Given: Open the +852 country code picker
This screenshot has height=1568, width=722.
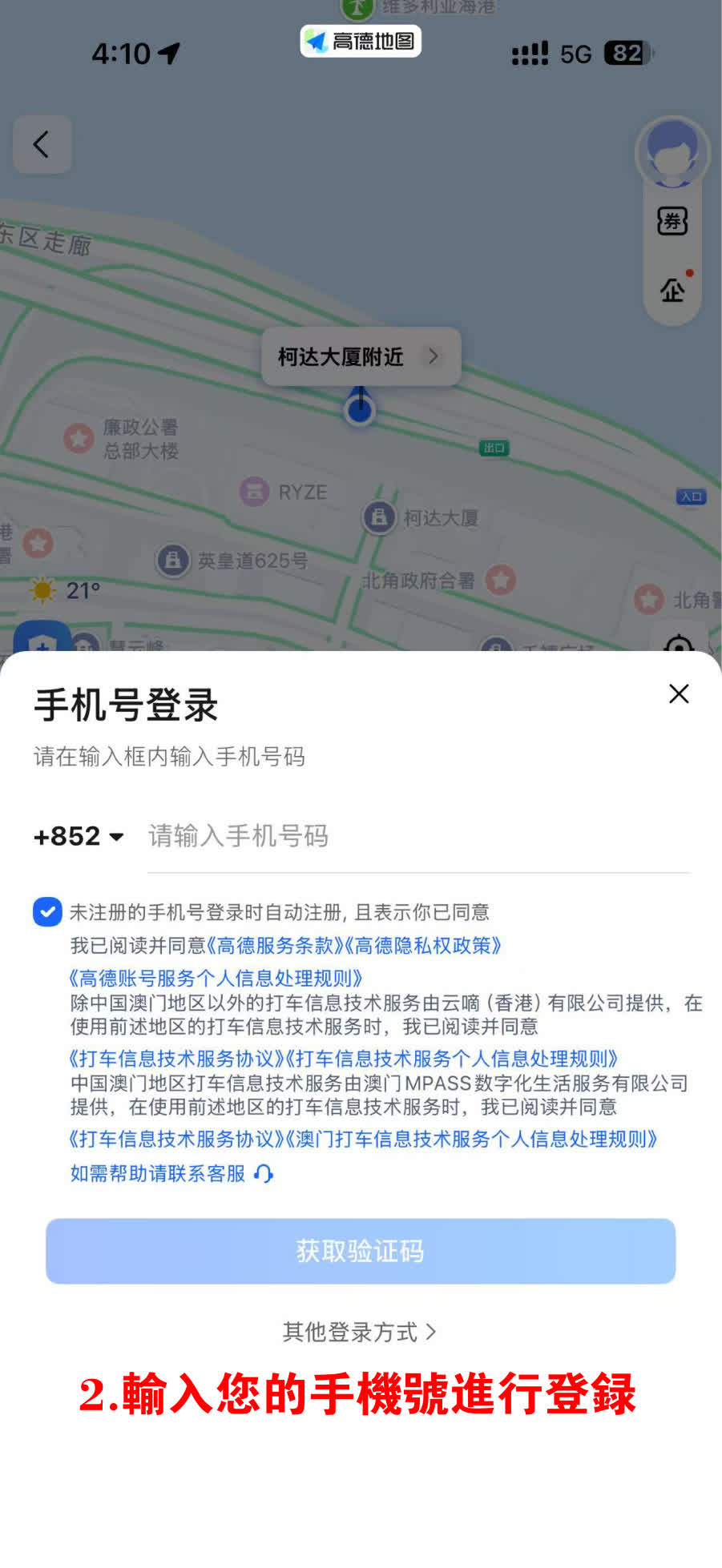Looking at the screenshot, I should point(79,836).
